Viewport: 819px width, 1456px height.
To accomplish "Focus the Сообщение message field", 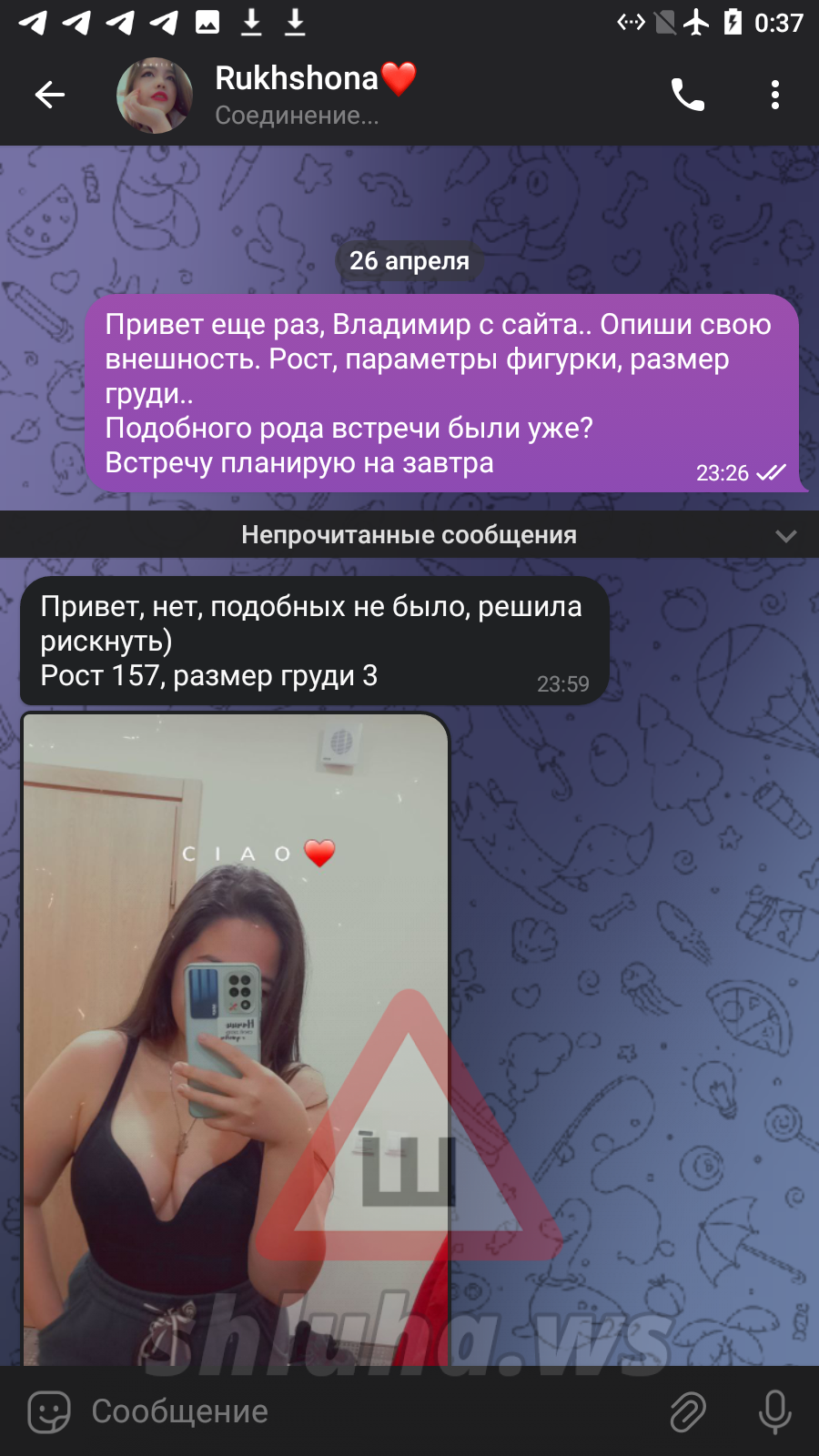I will click(x=364, y=1412).
